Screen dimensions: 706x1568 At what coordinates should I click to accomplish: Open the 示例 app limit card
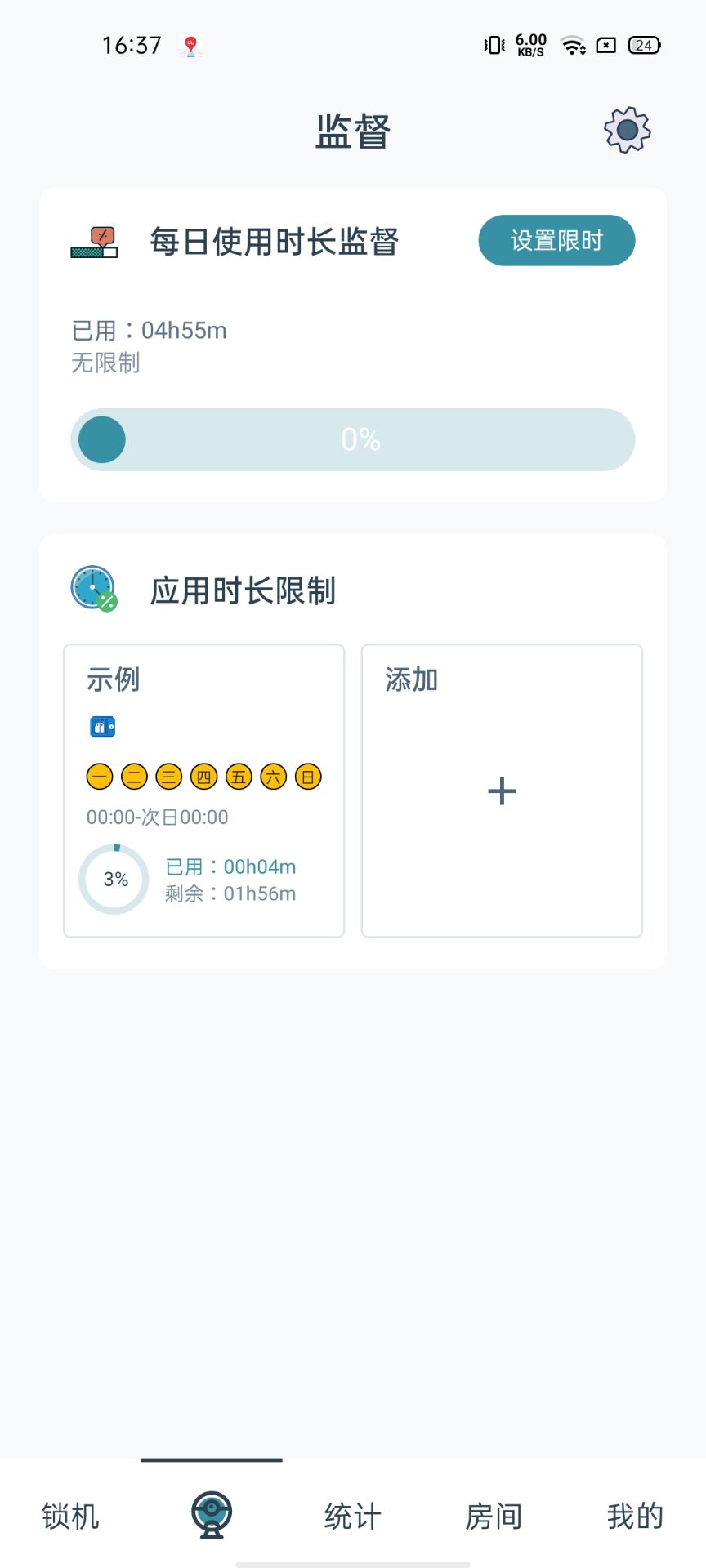click(x=203, y=791)
